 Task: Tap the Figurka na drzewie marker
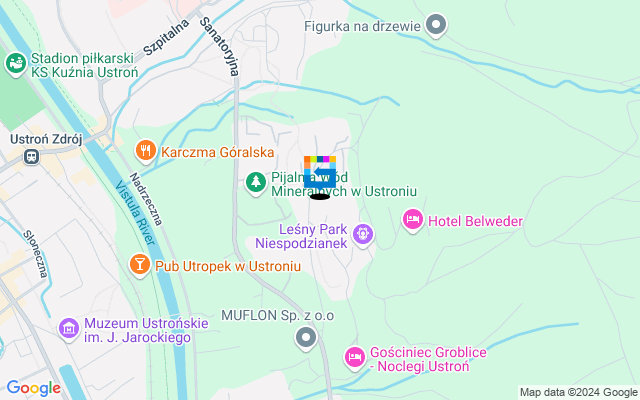[x=436, y=23]
